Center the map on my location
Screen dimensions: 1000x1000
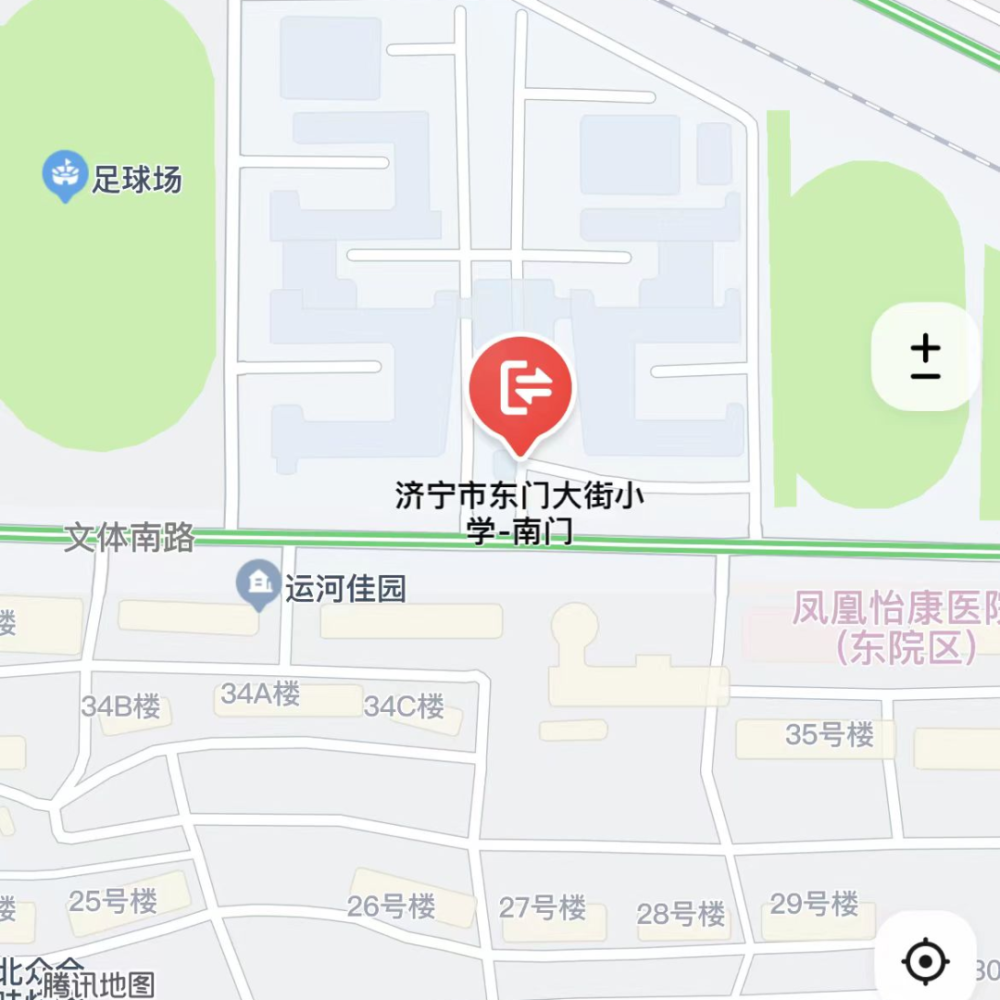coord(925,962)
